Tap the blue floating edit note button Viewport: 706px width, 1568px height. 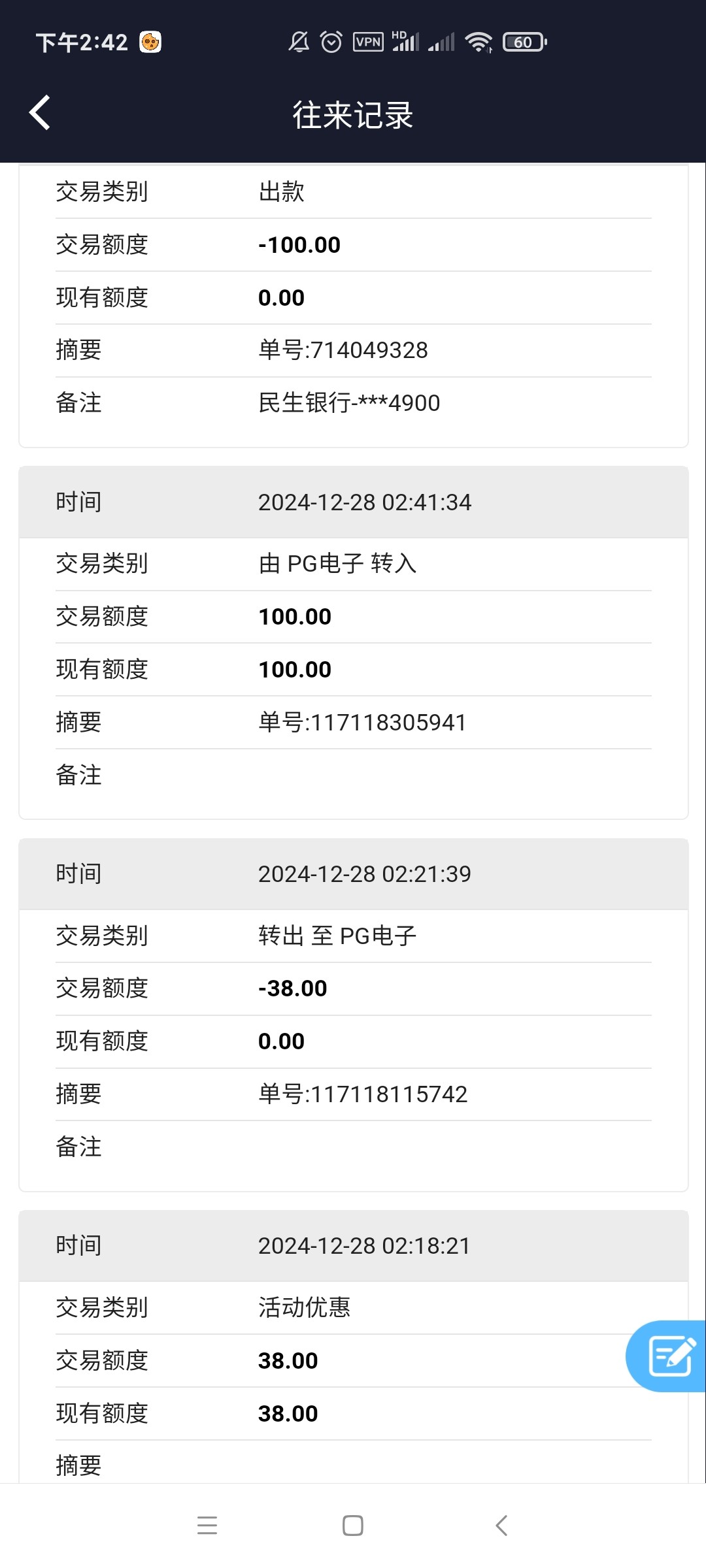pyautogui.click(x=667, y=1356)
